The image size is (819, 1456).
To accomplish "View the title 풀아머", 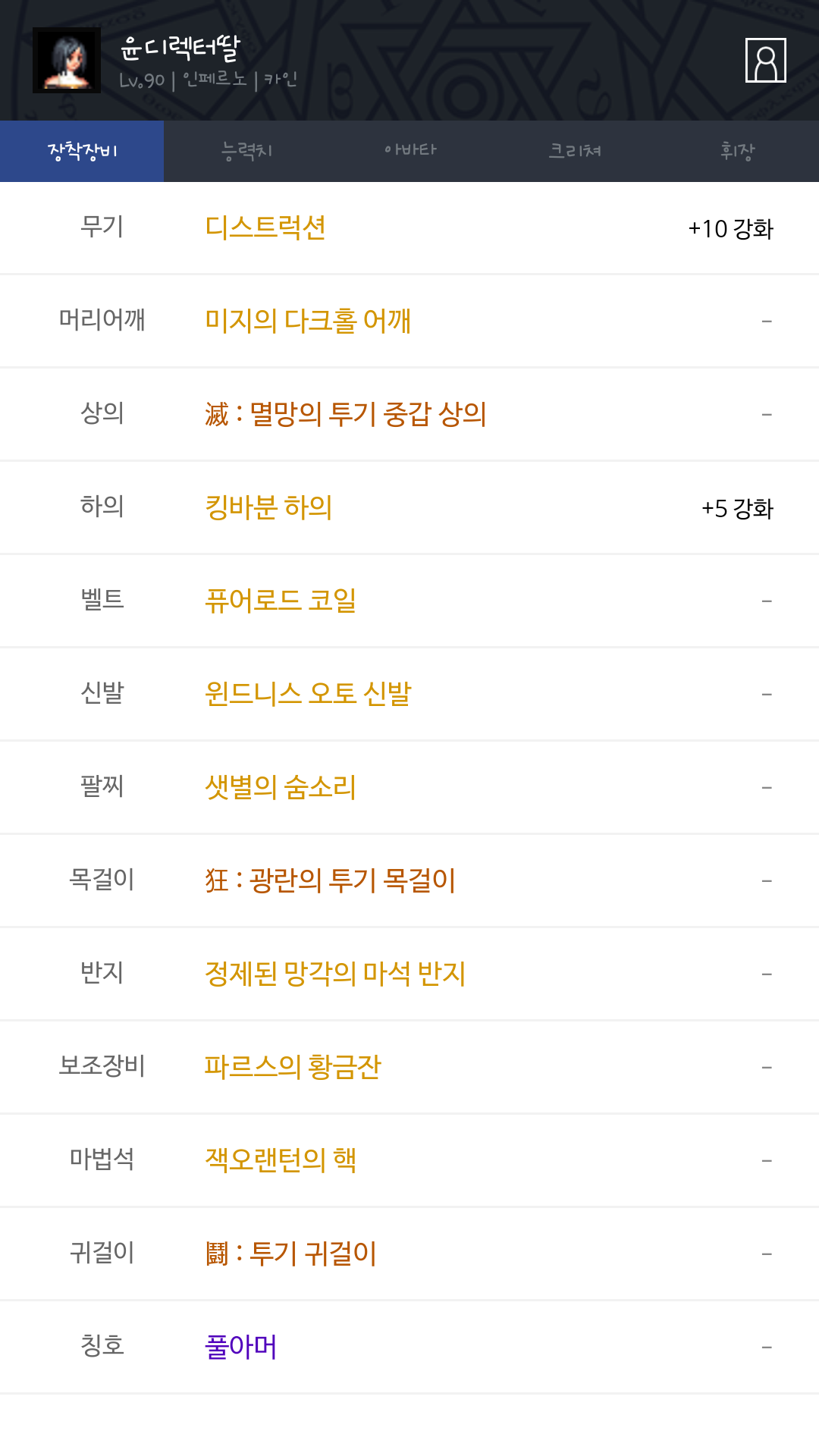I will pos(241,1347).
